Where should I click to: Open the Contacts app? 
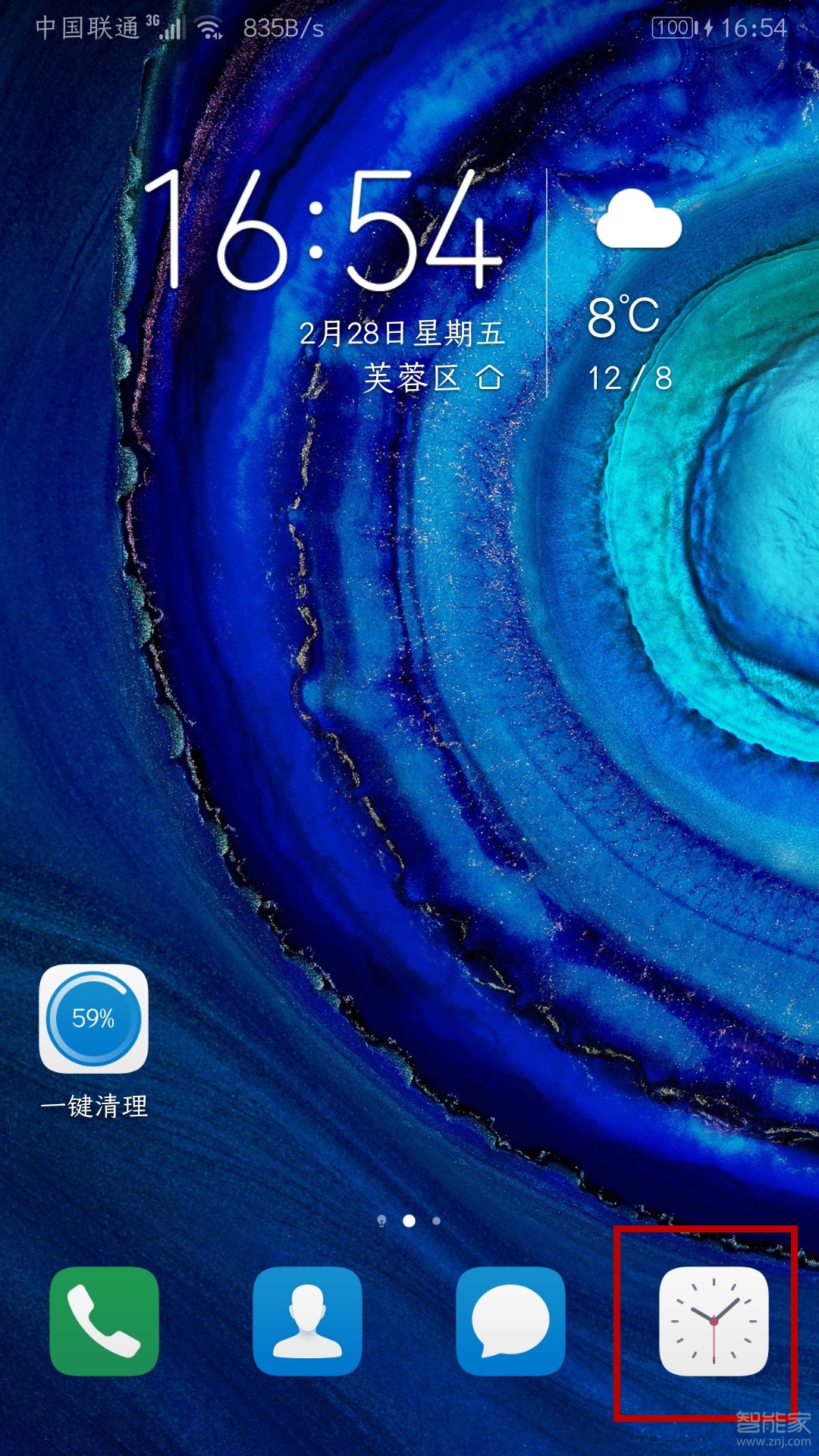click(307, 1320)
